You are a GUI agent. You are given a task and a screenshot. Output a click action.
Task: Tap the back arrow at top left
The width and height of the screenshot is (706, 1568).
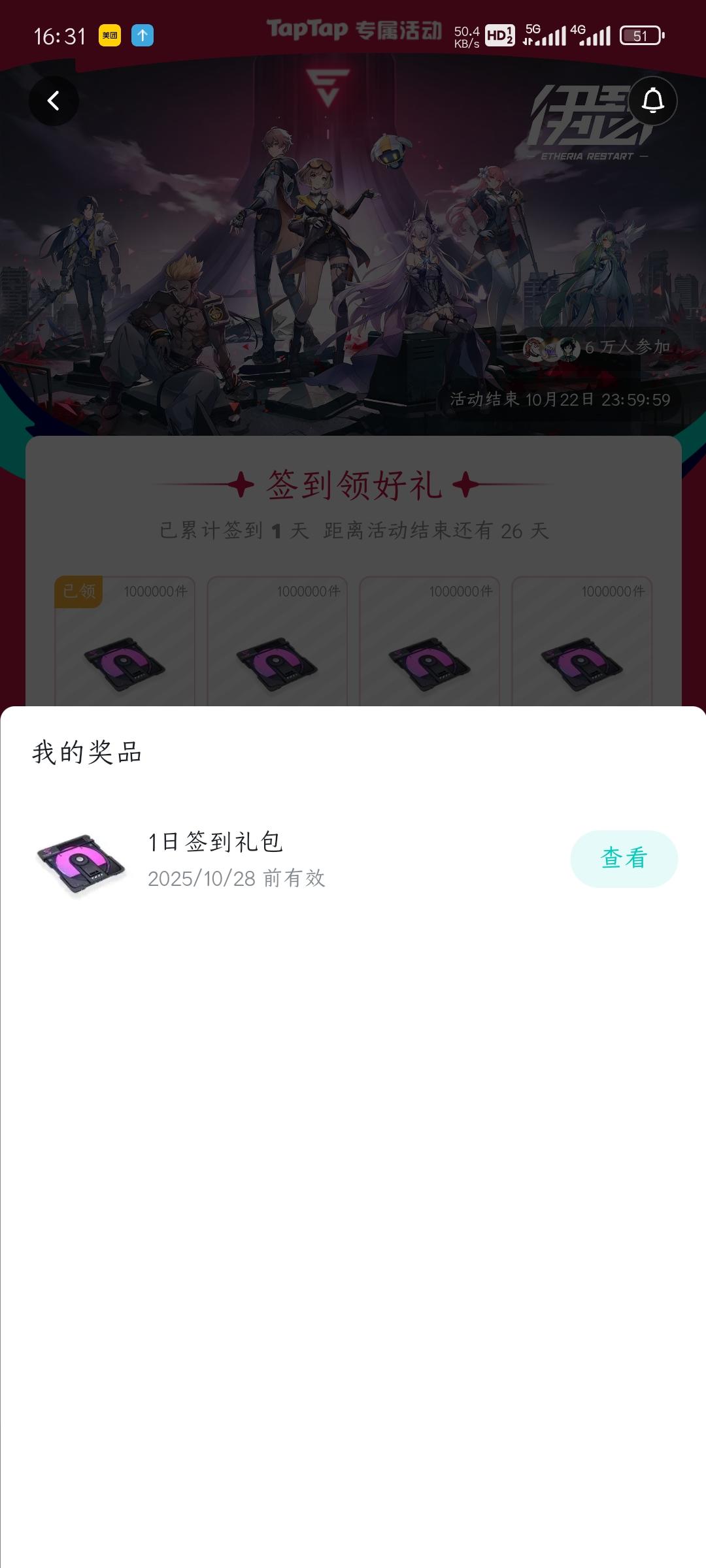[55, 101]
